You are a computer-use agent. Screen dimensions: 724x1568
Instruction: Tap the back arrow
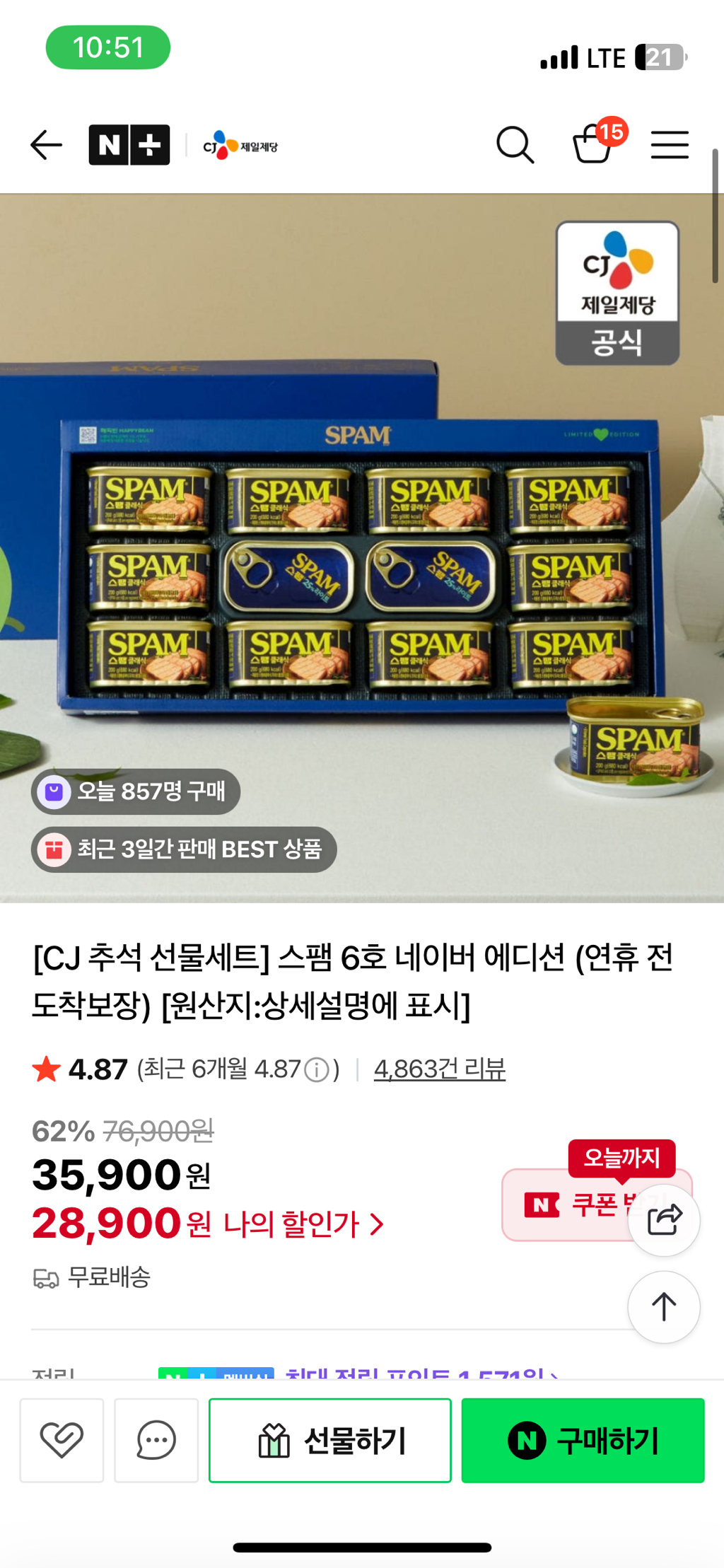click(45, 144)
